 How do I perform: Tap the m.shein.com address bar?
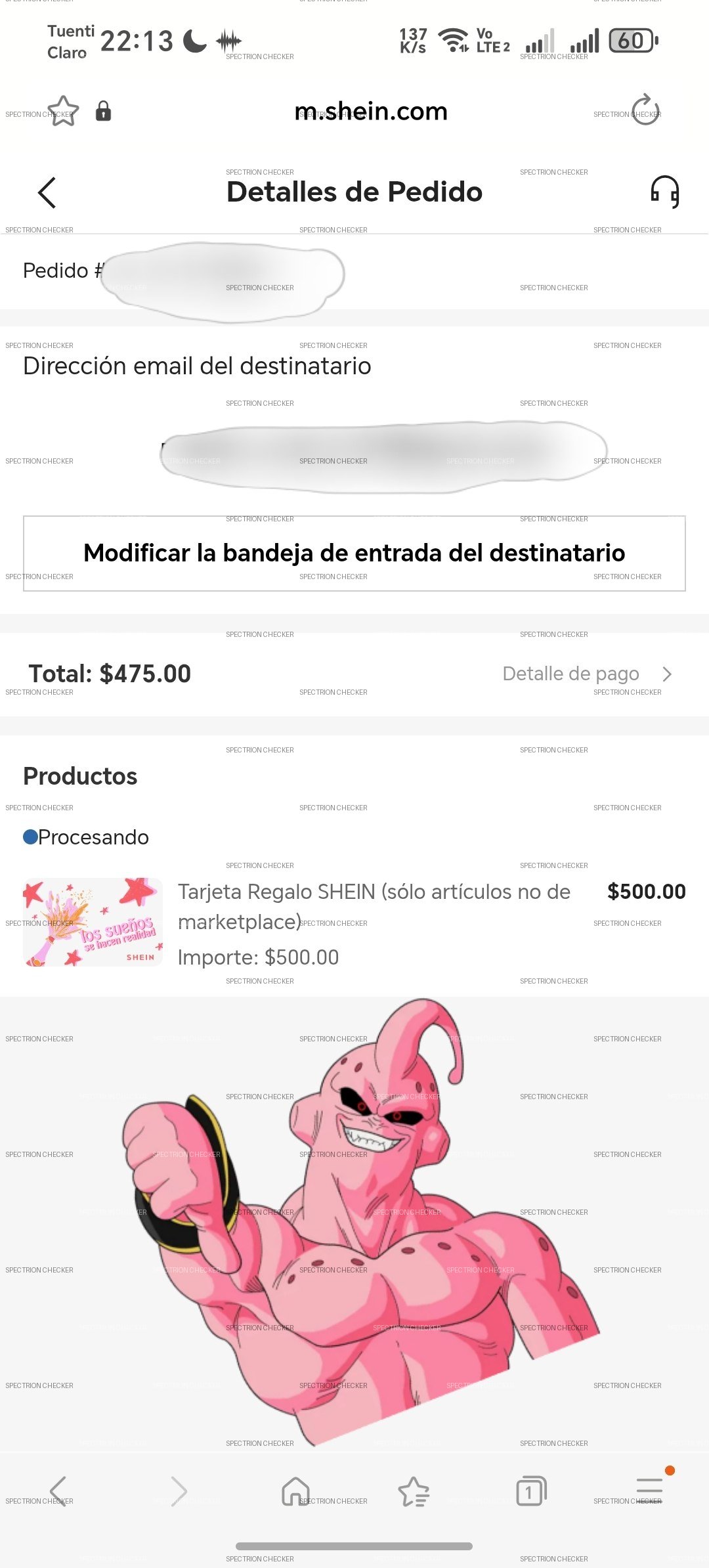(x=371, y=112)
